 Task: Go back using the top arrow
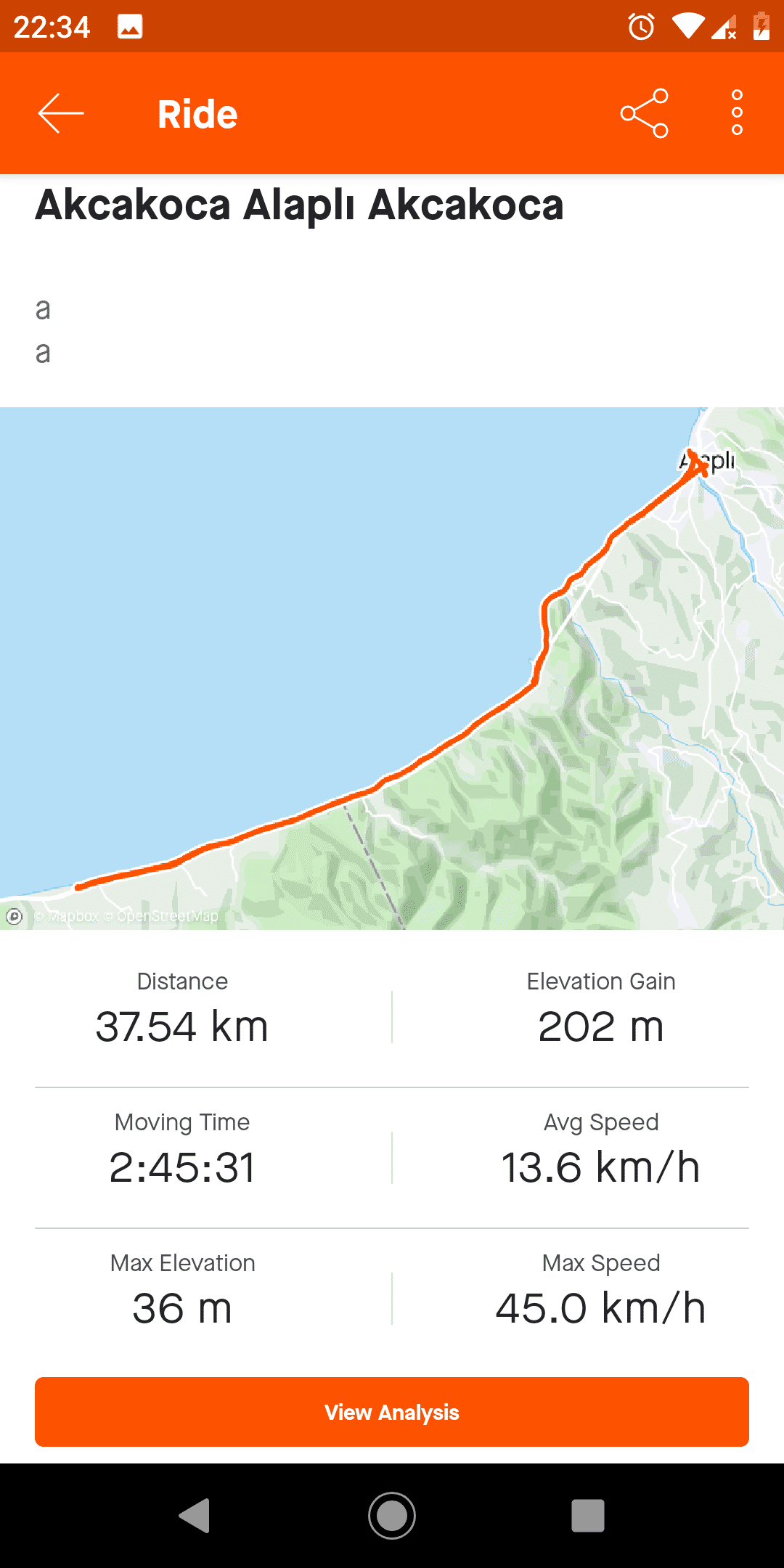pos(61,113)
